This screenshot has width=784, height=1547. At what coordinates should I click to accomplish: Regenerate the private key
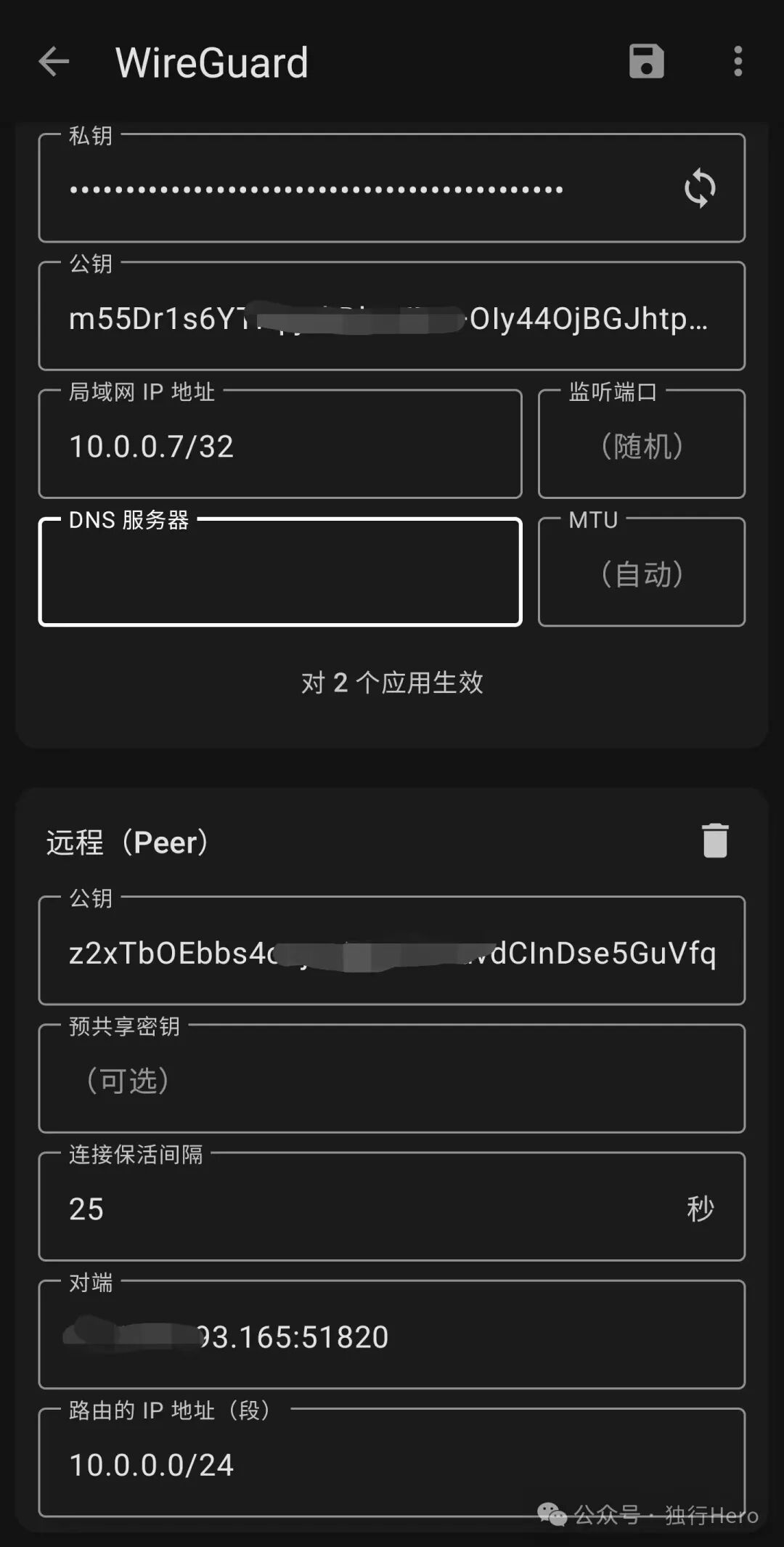[700, 189]
